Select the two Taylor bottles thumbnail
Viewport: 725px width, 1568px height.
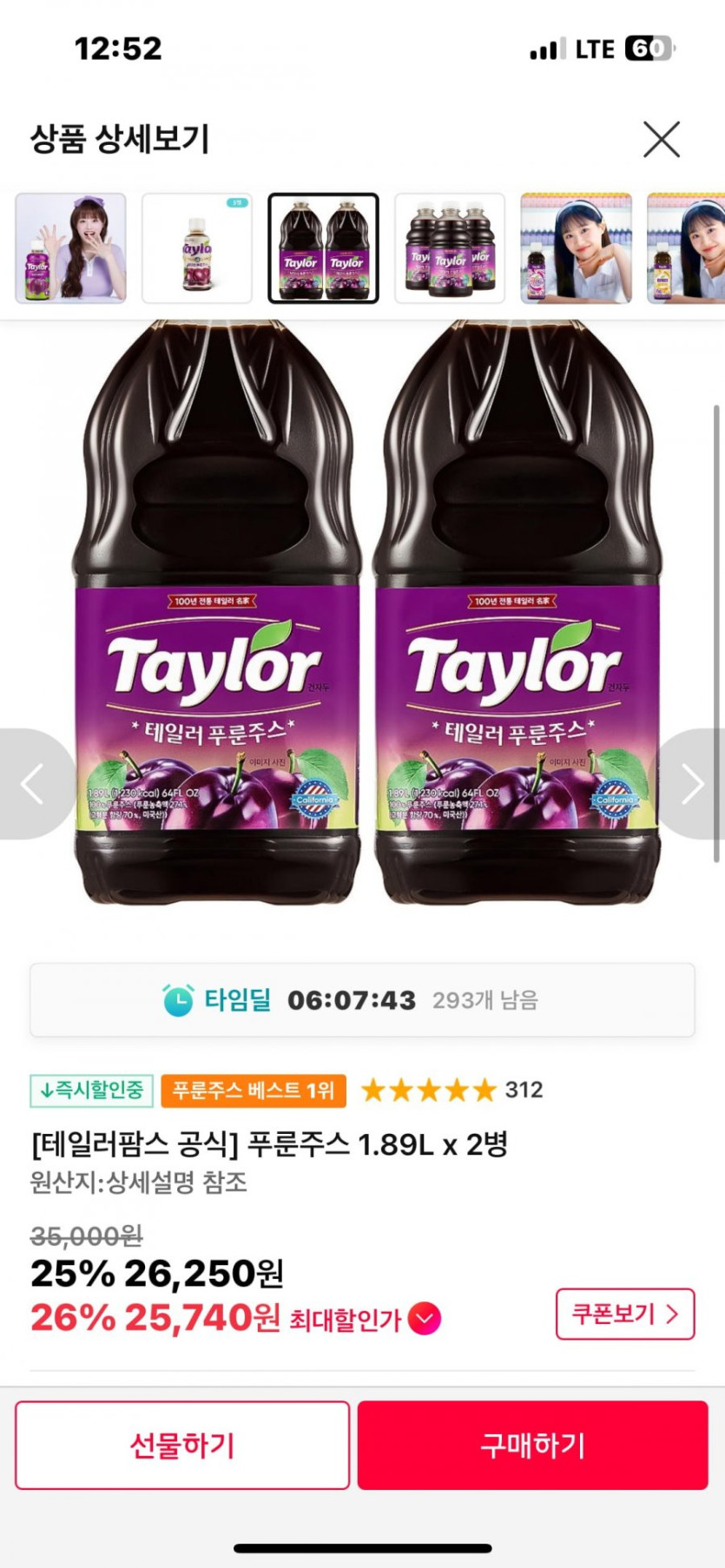point(323,248)
